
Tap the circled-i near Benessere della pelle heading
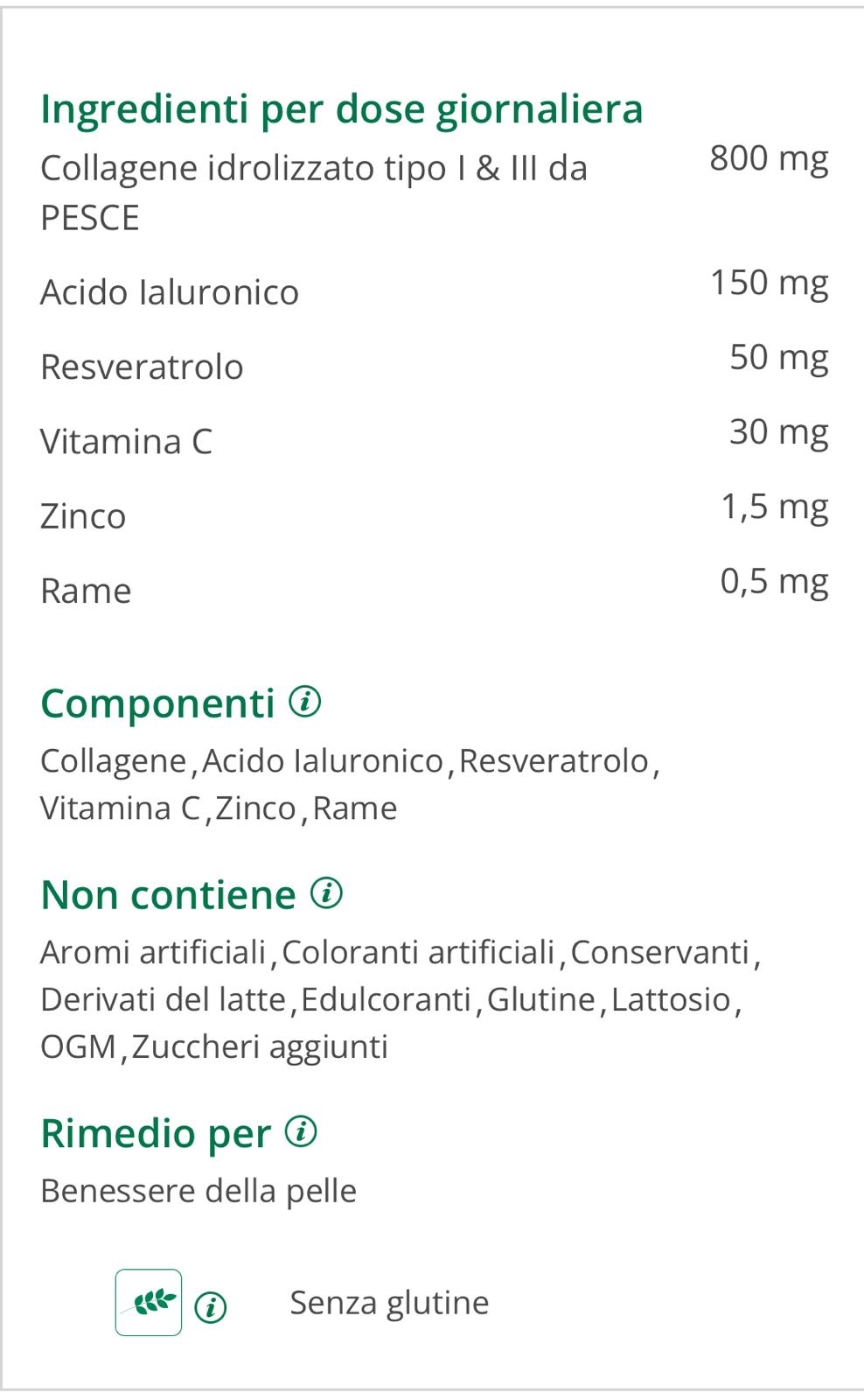(302, 1133)
